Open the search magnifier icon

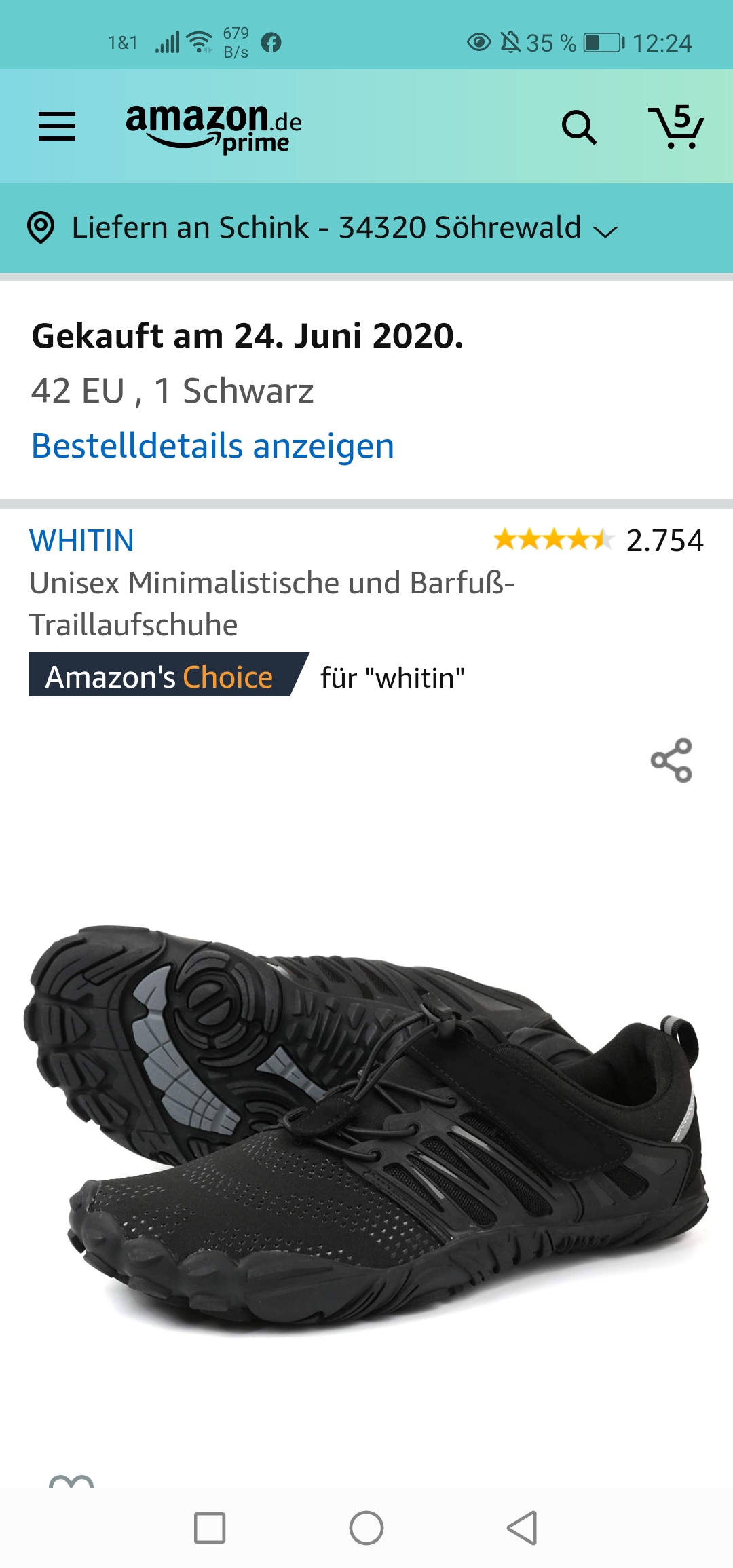click(579, 127)
